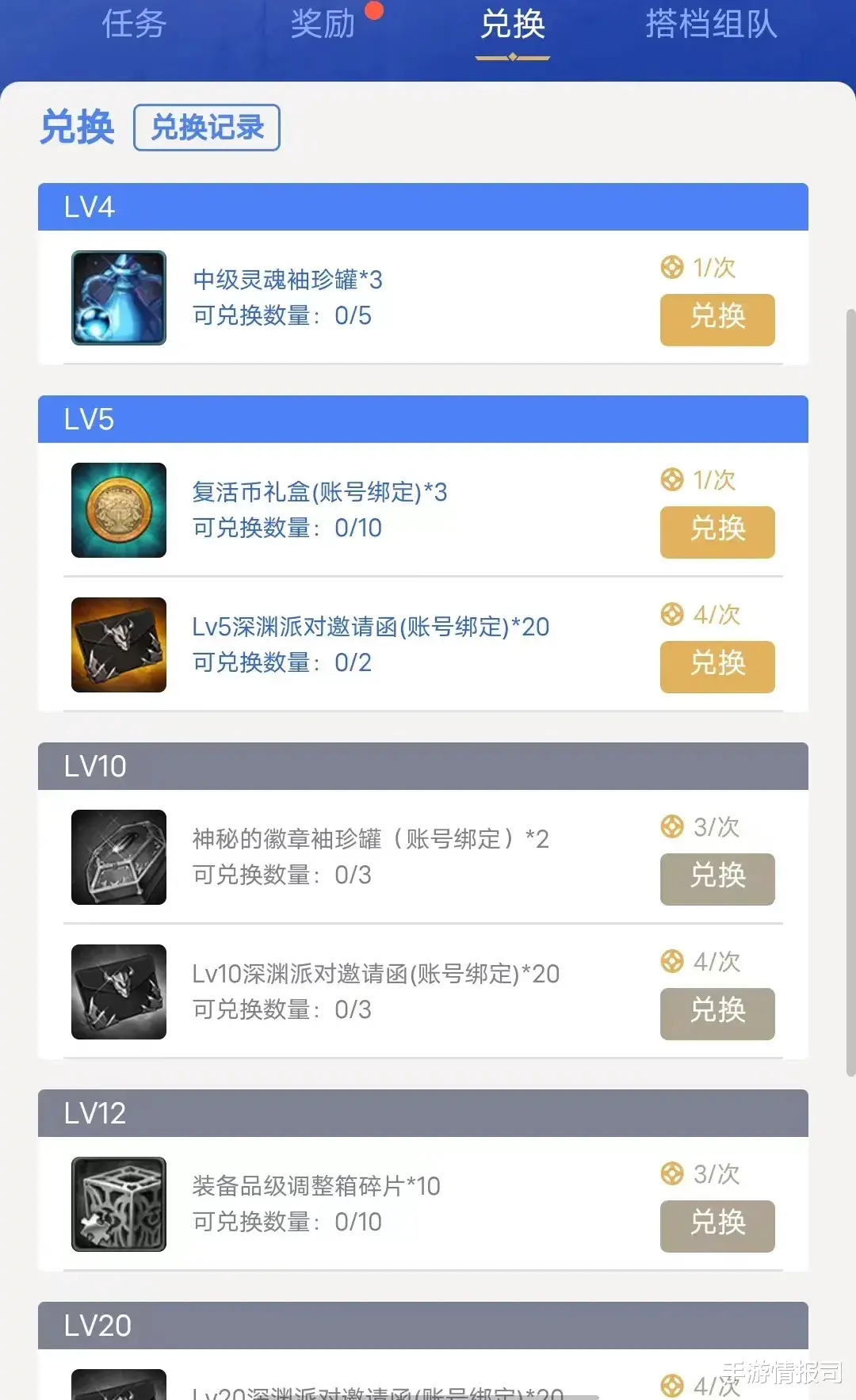Image resolution: width=856 pixels, height=1400 pixels.
Task: Open the 奖励 tab
Action: [x=323, y=25]
